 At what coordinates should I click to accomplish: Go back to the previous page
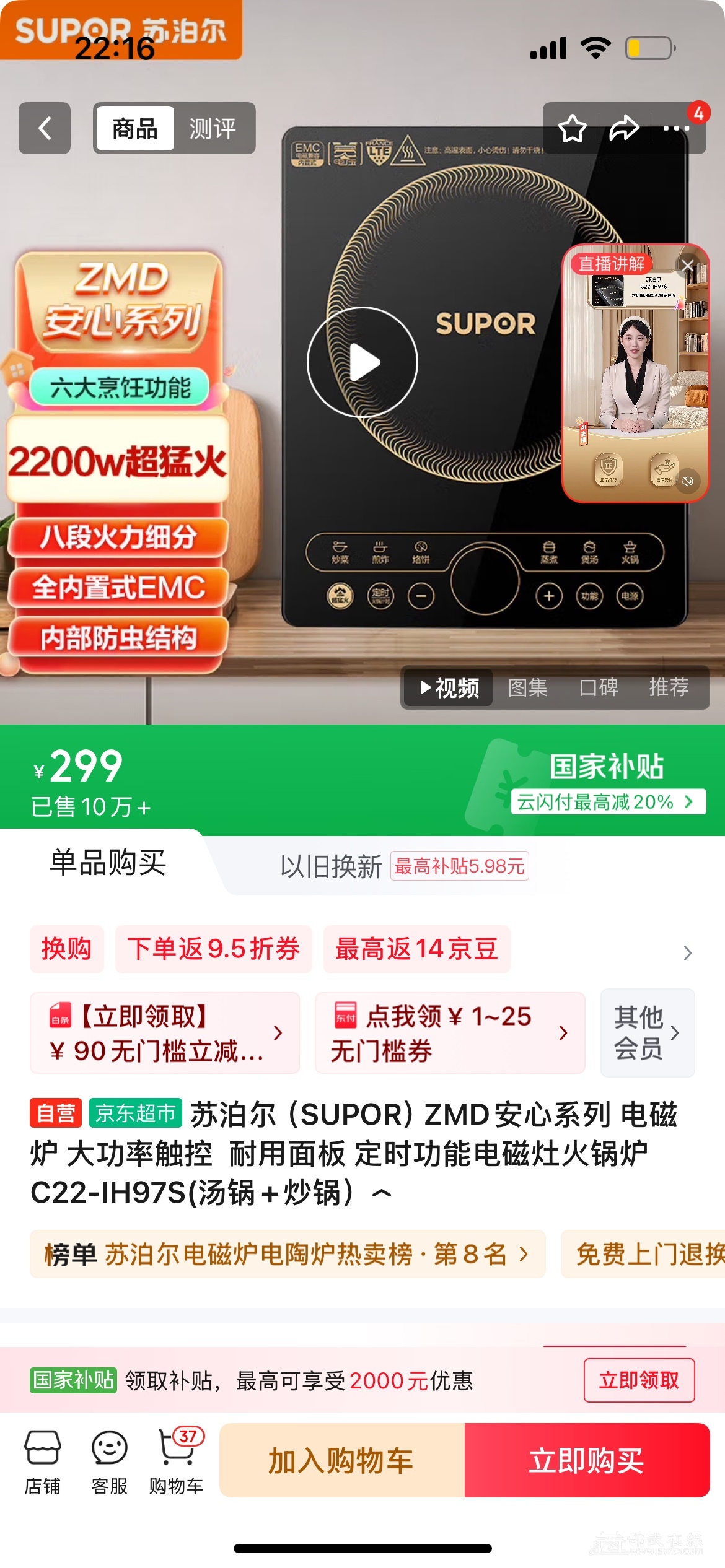[x=45, y=128]
